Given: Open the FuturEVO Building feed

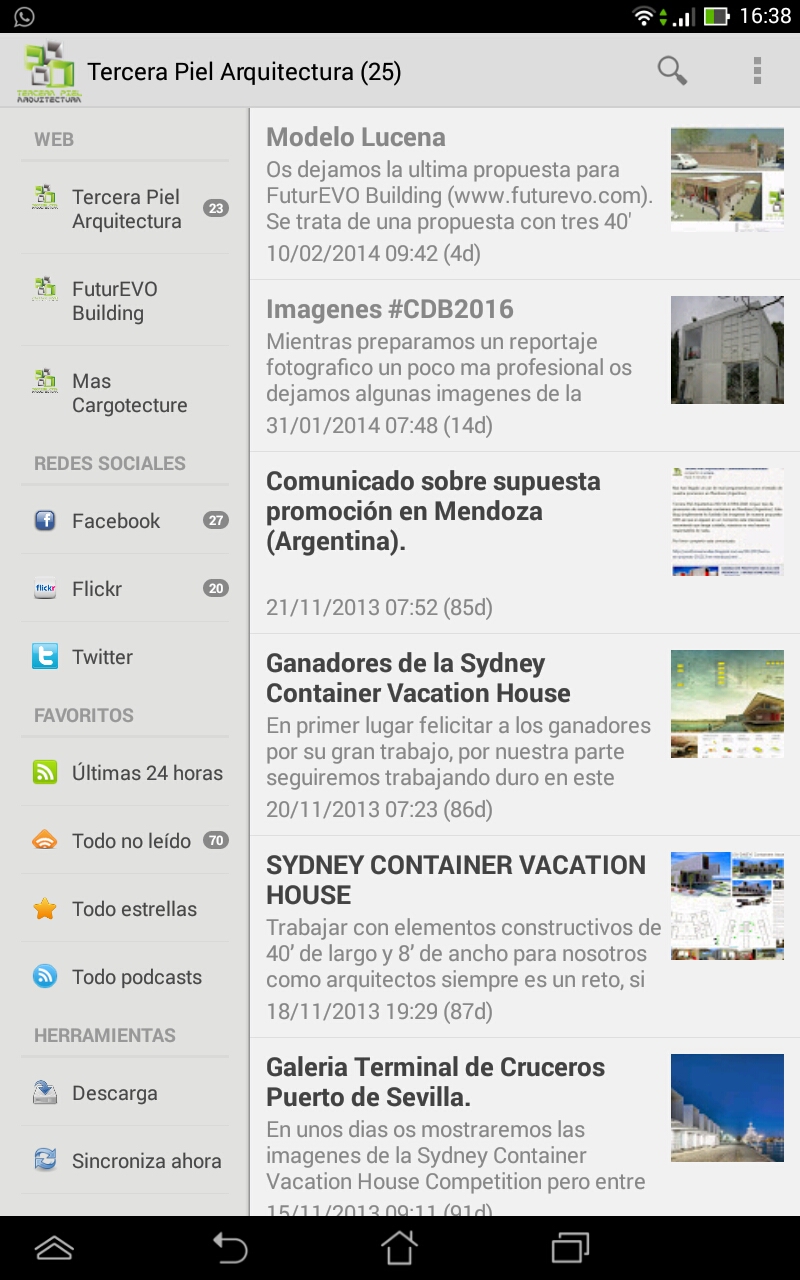Looking at the screenshot, I should tap(115, 301).
